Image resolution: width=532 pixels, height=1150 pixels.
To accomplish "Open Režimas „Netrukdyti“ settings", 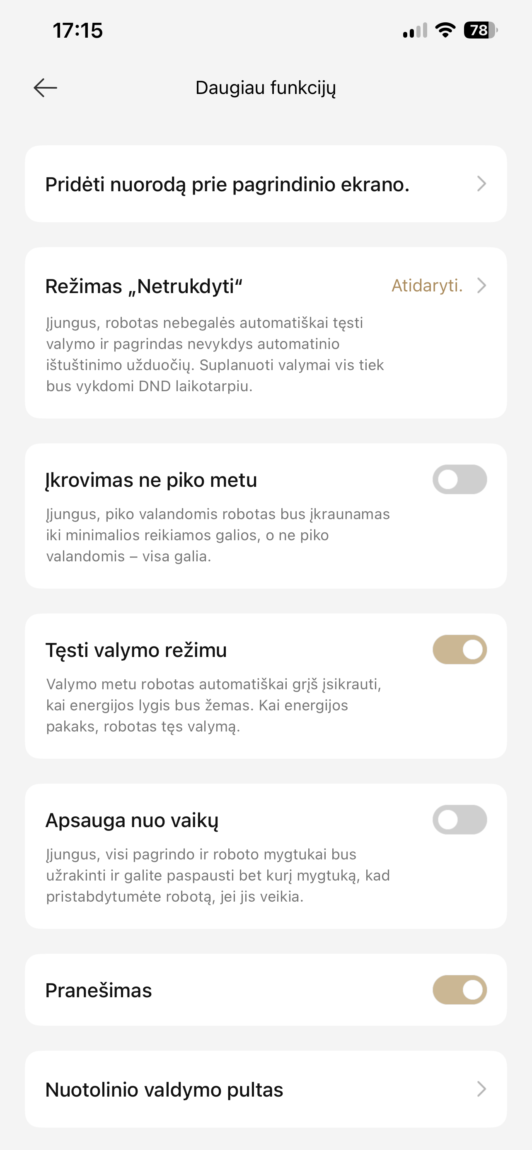I will (x=266, y=333).
